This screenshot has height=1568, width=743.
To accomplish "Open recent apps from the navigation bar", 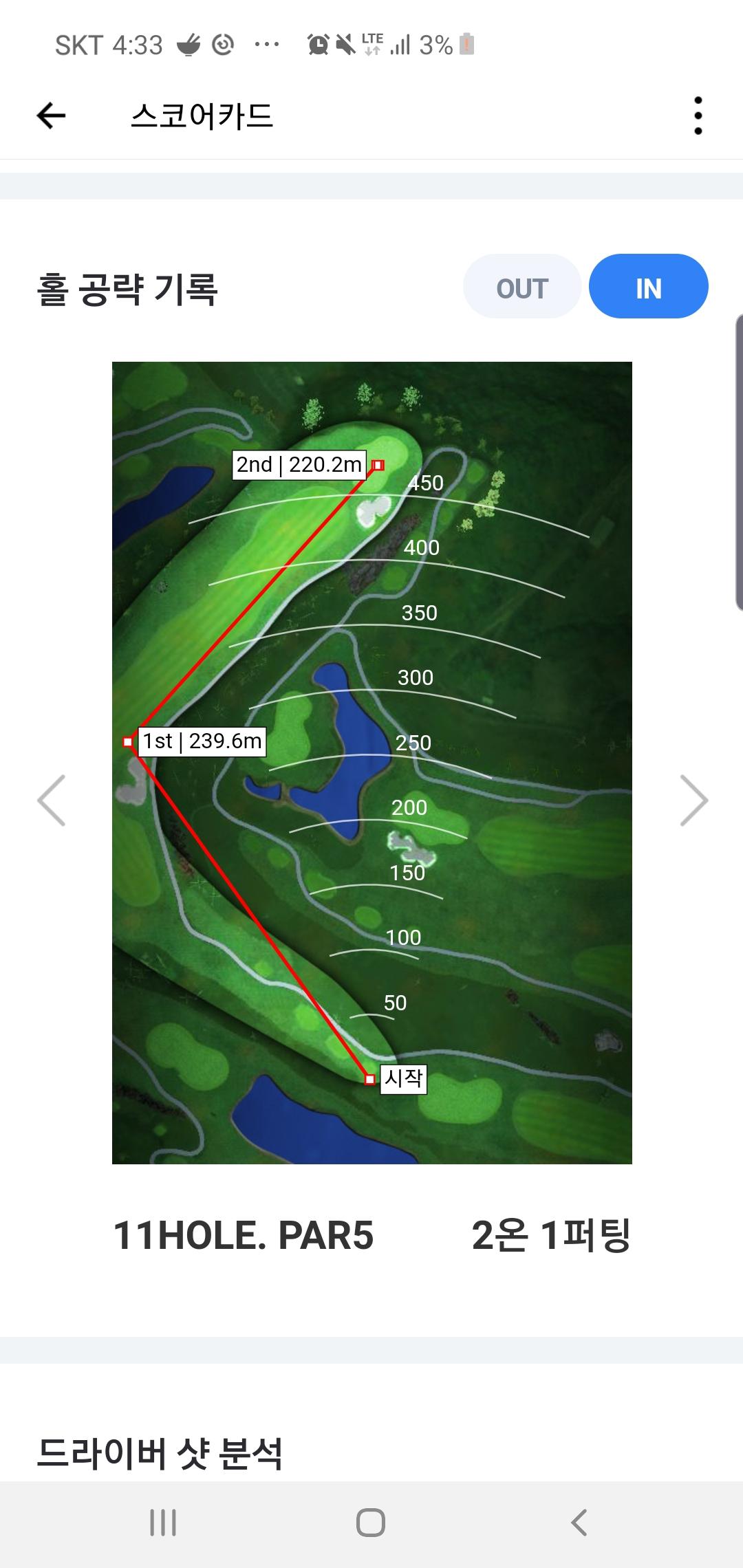I will click(x=163, y=1523).
